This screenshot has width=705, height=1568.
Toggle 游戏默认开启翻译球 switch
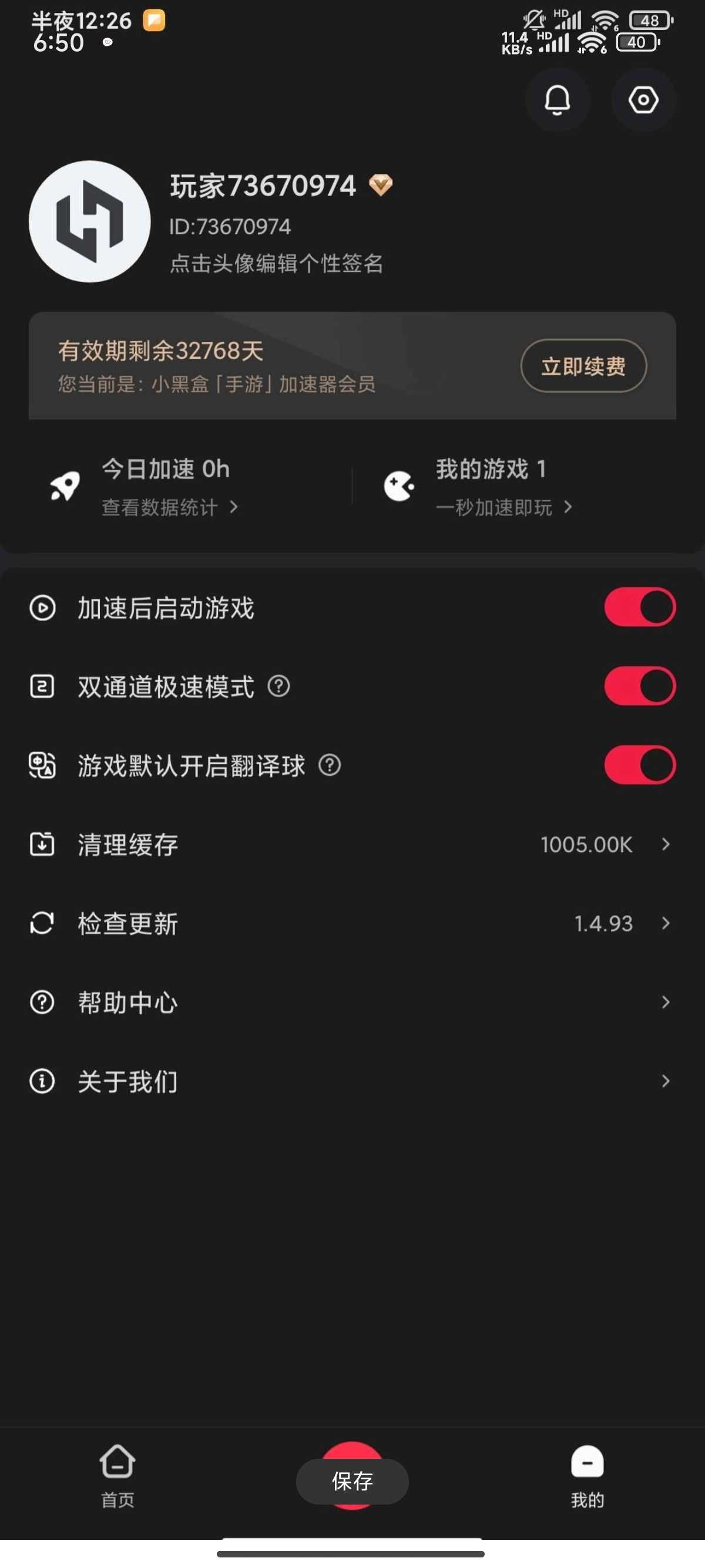[640, 765]
